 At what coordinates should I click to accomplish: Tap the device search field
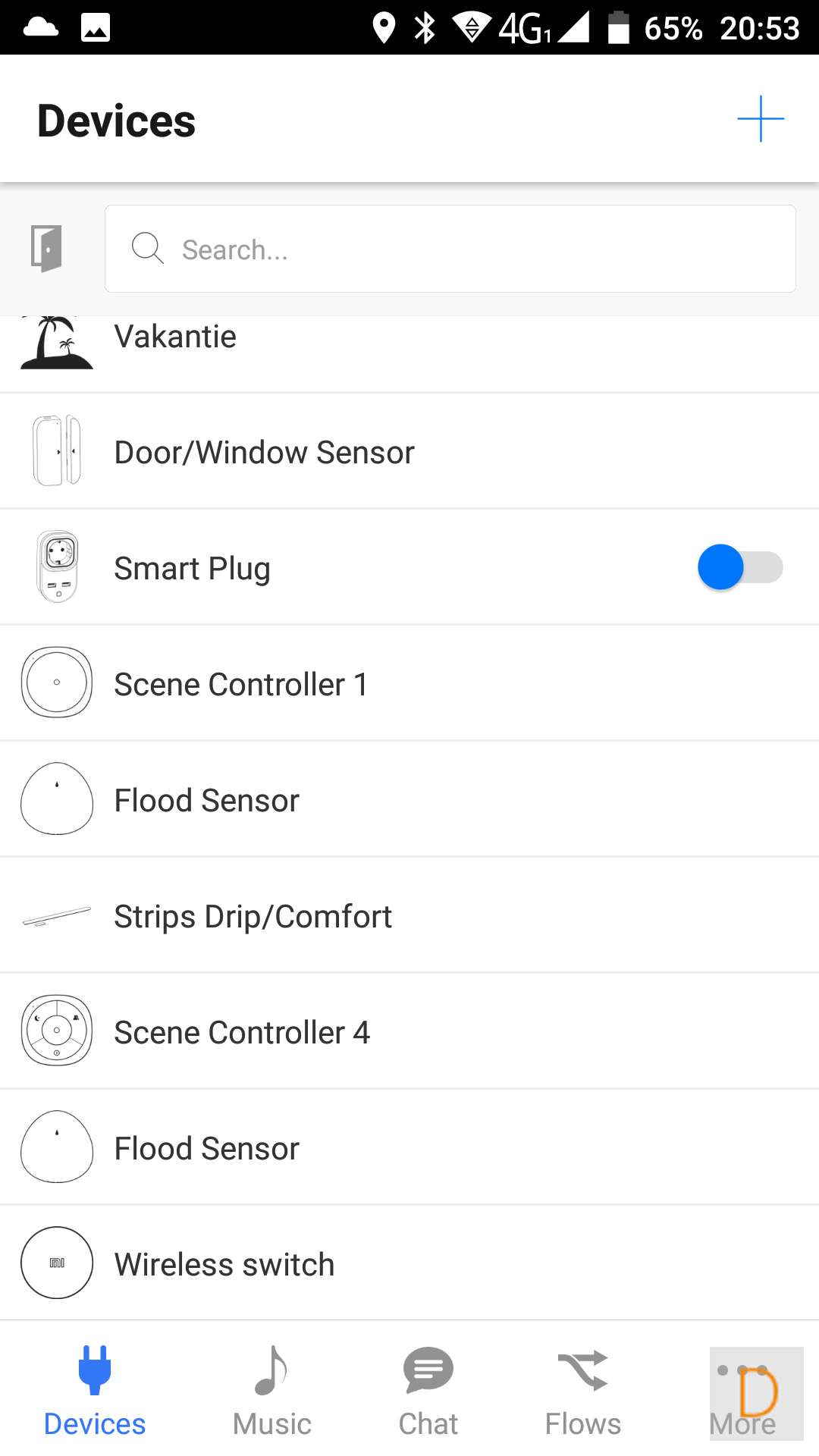click(450, 249)
